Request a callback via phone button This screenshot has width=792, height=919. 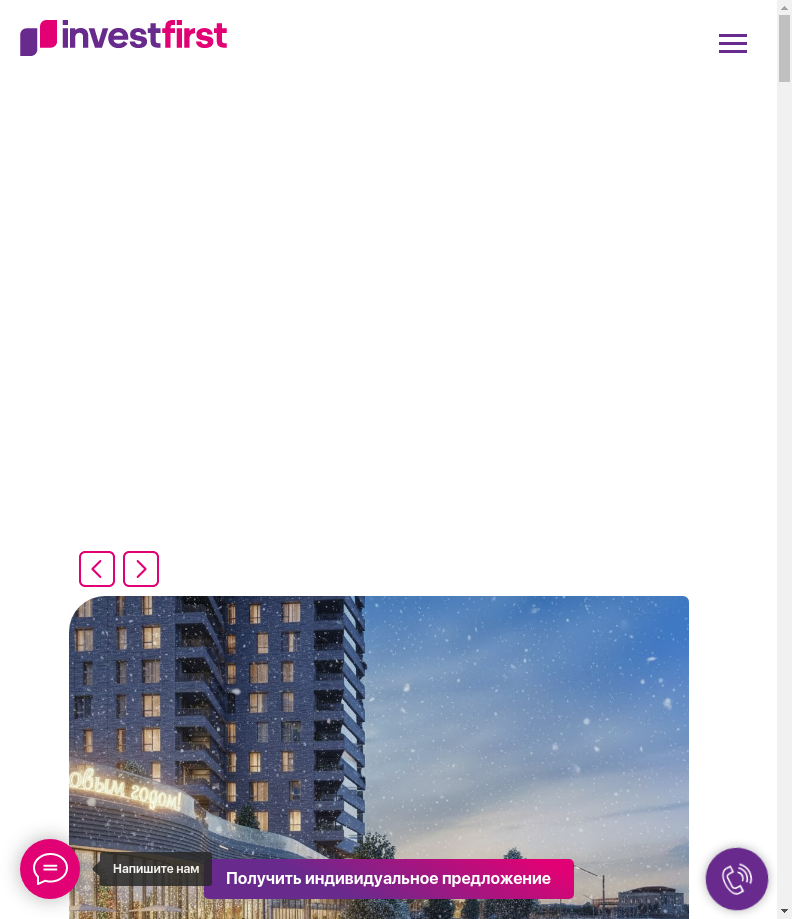[736, 879]
